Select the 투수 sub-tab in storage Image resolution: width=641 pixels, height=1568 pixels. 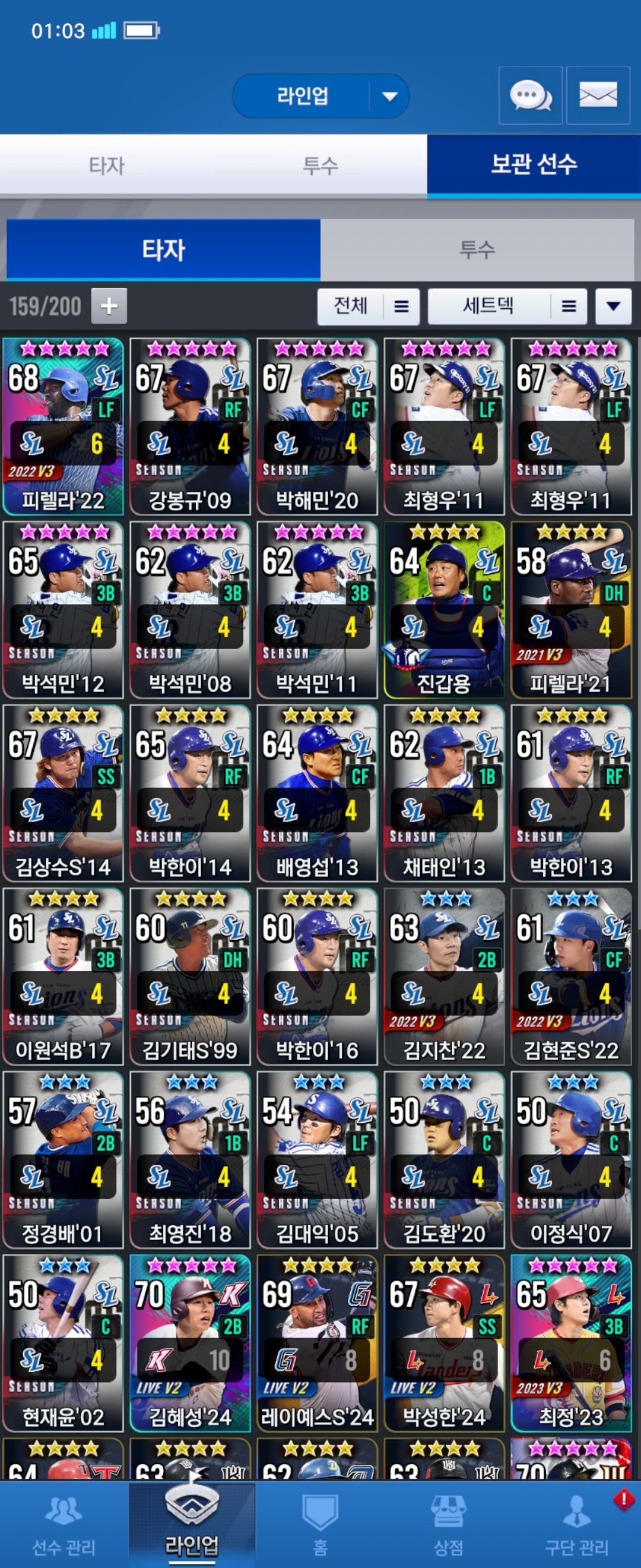click(x=477, y=249)
